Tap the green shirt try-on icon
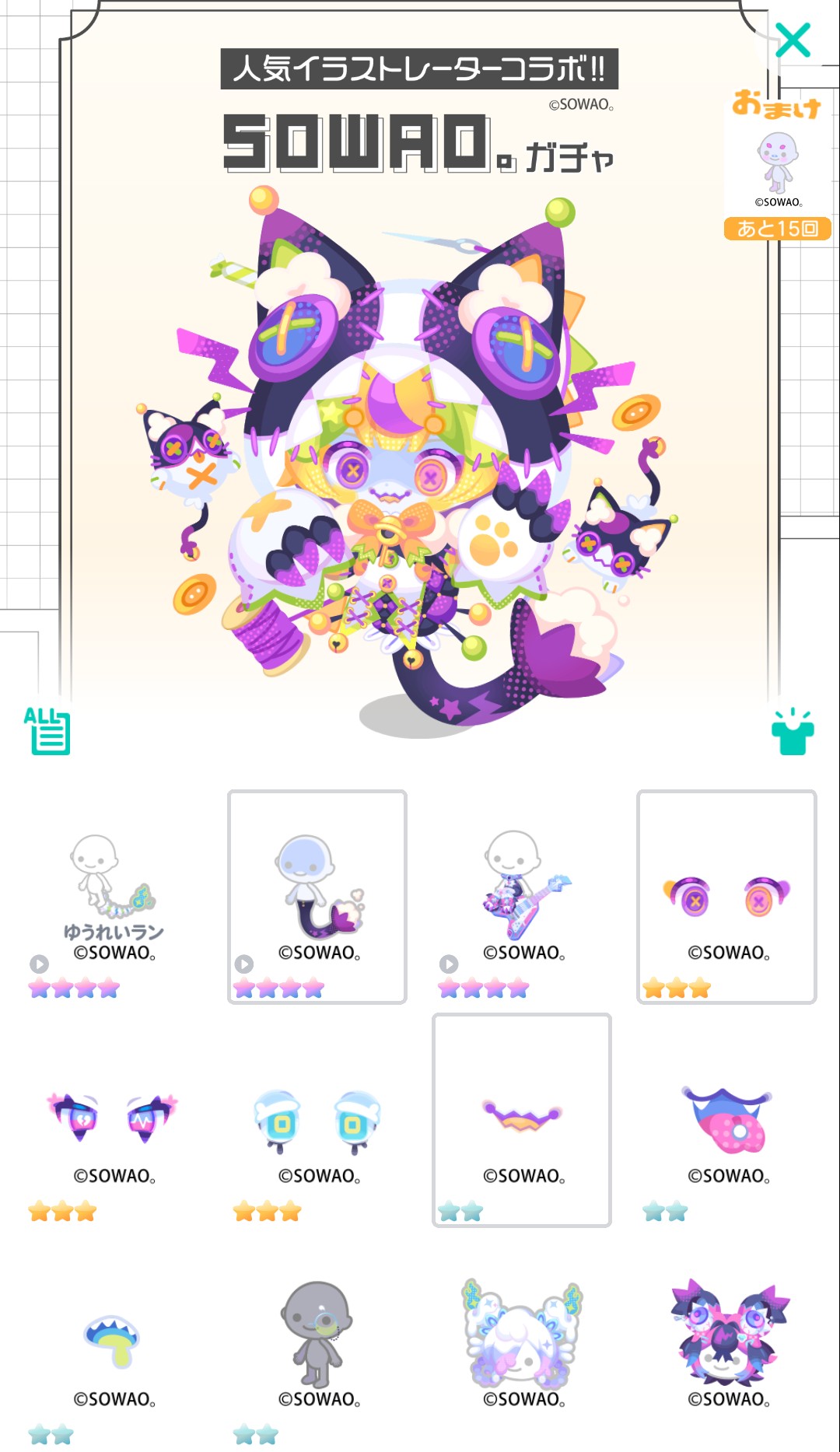This screenshot has height=1452, width=840. pos(793,732)
